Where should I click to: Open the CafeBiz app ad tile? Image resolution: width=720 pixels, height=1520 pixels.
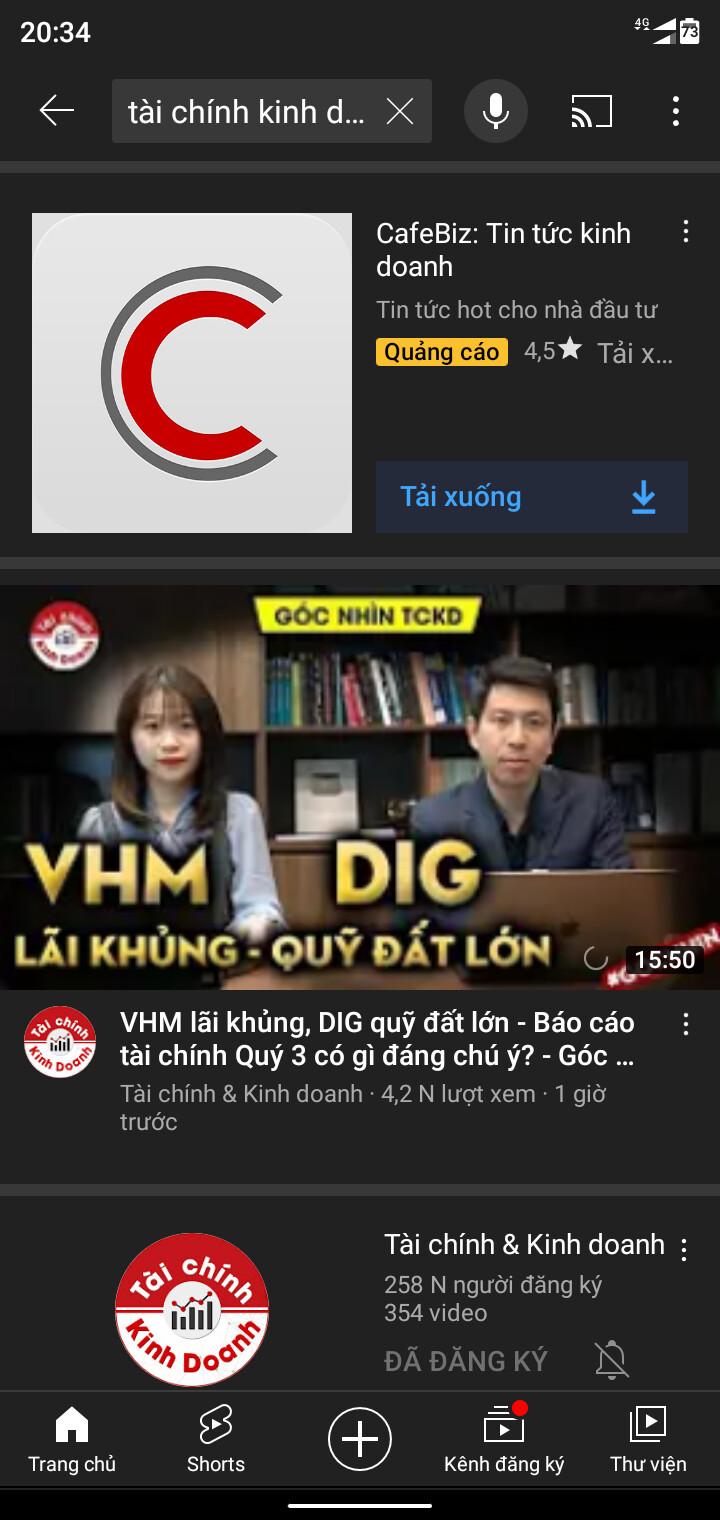point(192,373)
